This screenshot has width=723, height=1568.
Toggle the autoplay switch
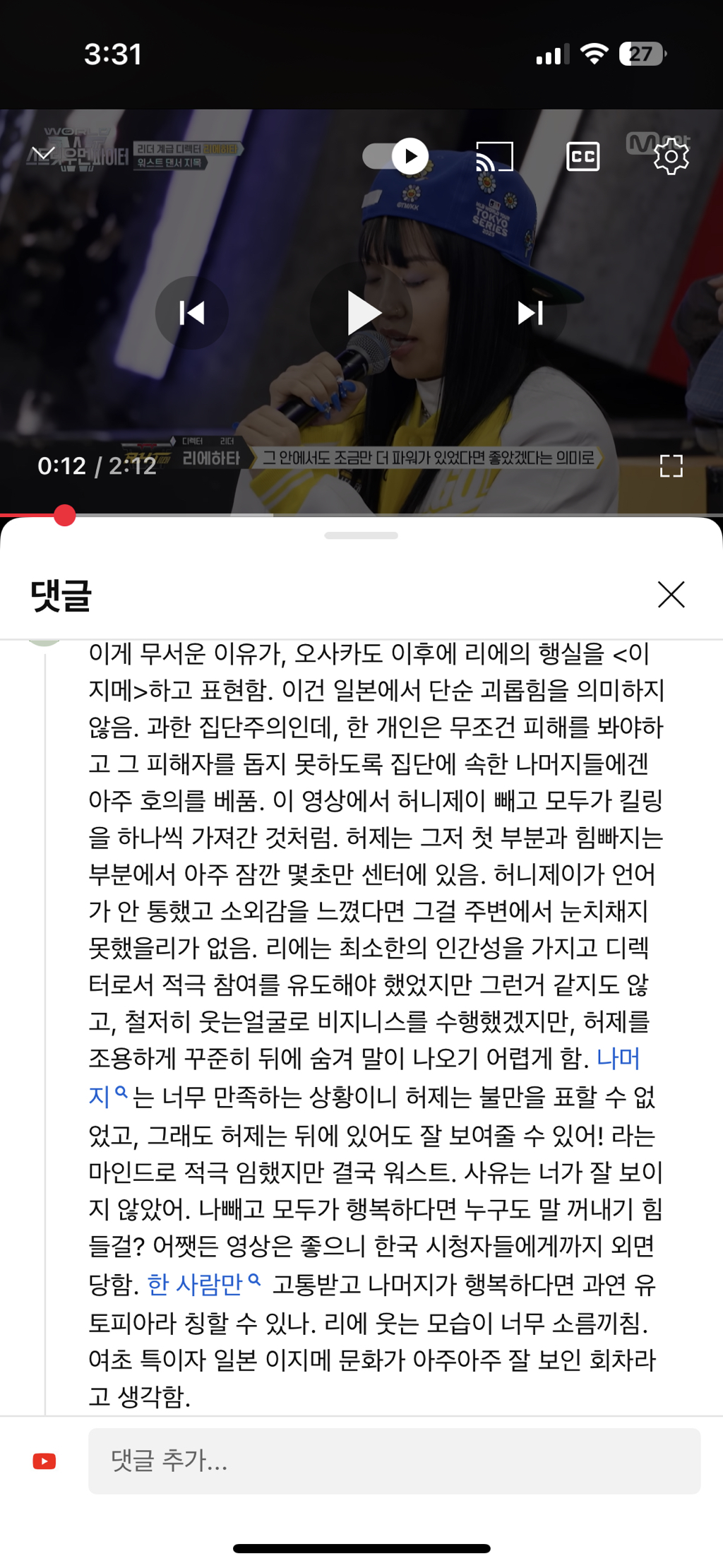pyautogui.click(x=395, y=156)
